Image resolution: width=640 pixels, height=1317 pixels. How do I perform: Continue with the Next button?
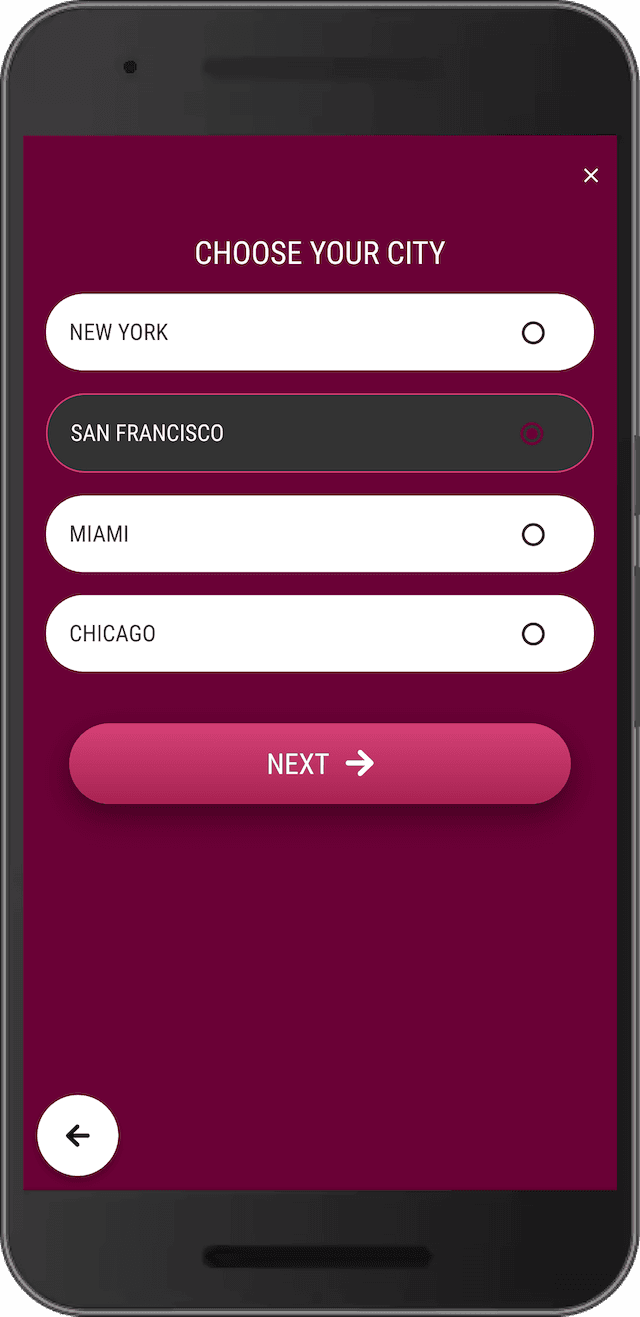pyautogui.click(x=320, y=764)
